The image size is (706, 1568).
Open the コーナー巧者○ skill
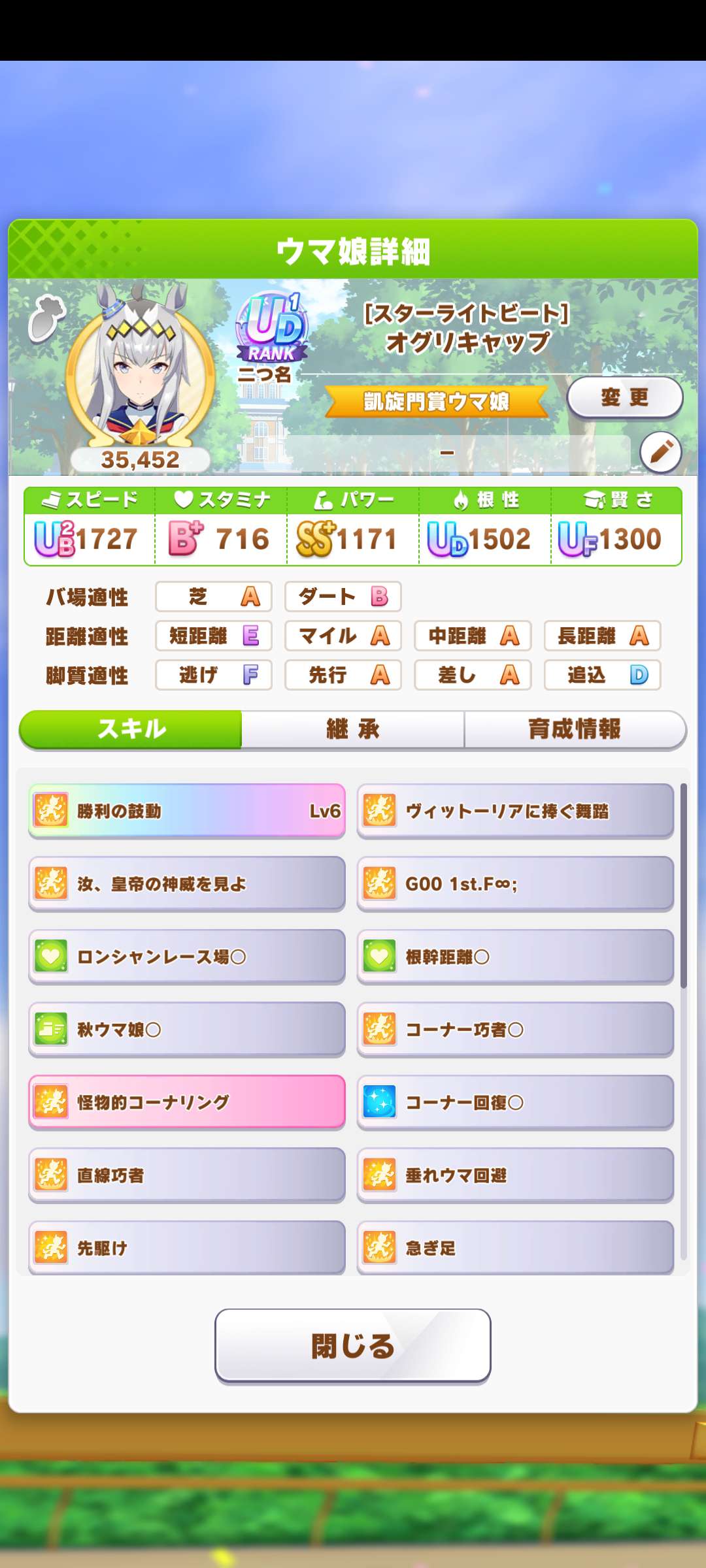click(x=515, y=1030)
